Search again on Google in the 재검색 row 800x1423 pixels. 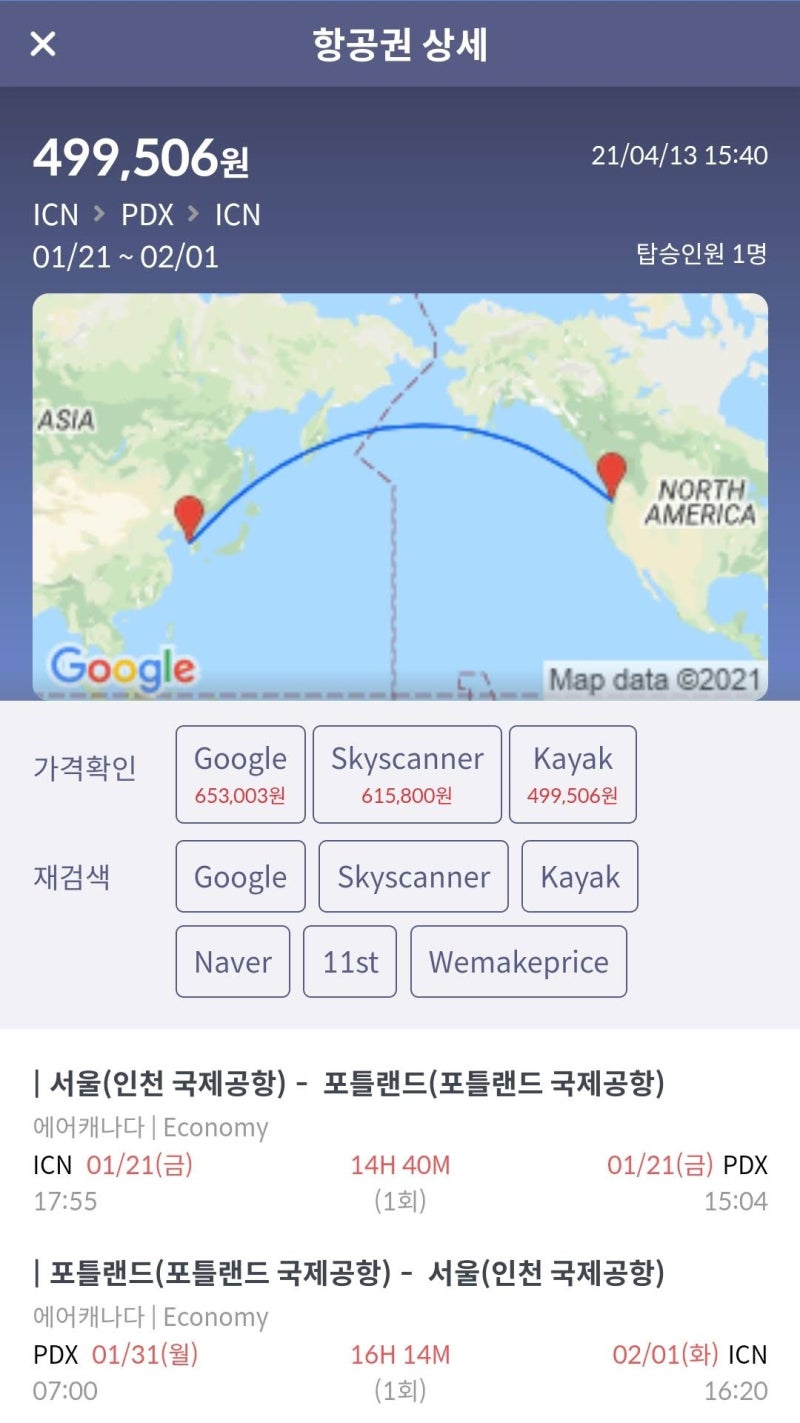[x=240, y=876]
